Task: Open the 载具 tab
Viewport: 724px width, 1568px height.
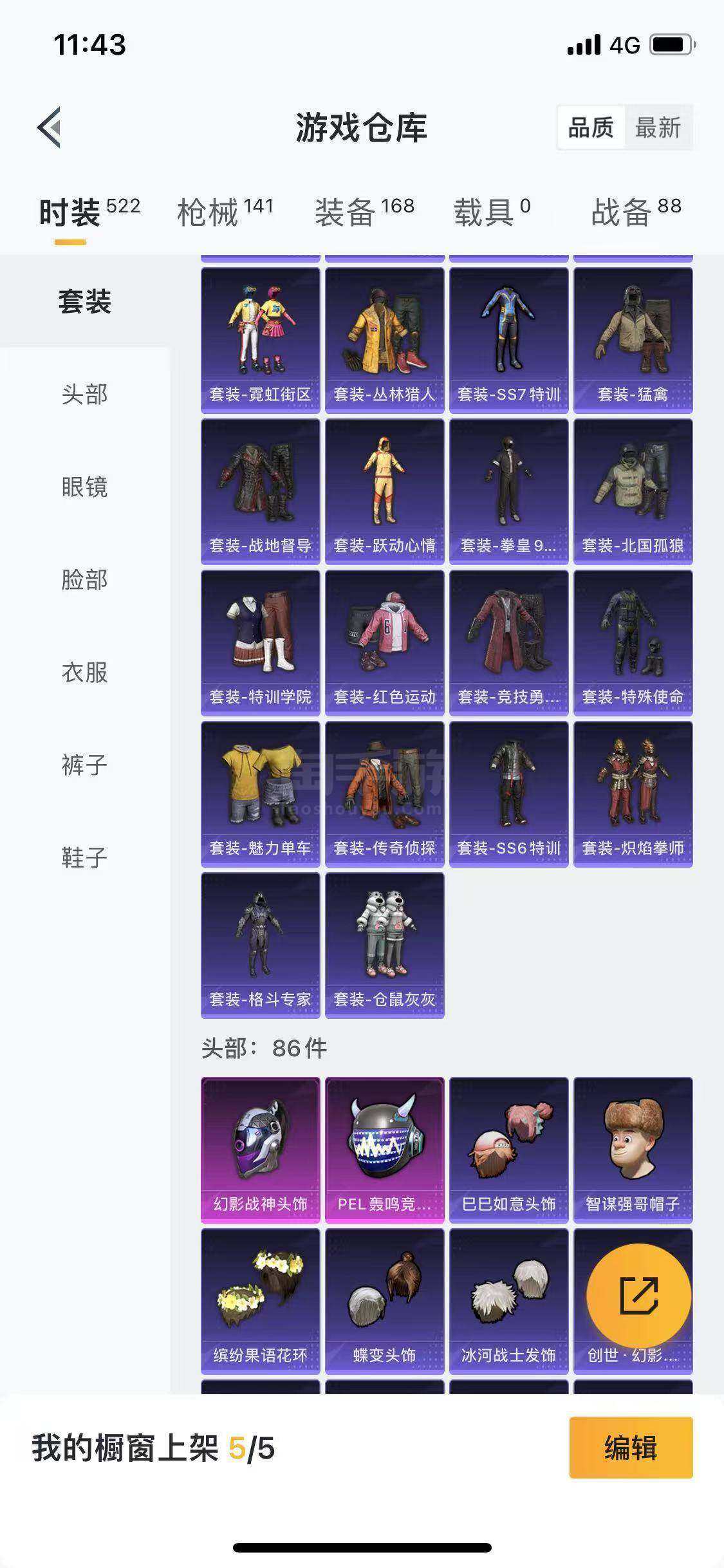Action: [492, 212]
